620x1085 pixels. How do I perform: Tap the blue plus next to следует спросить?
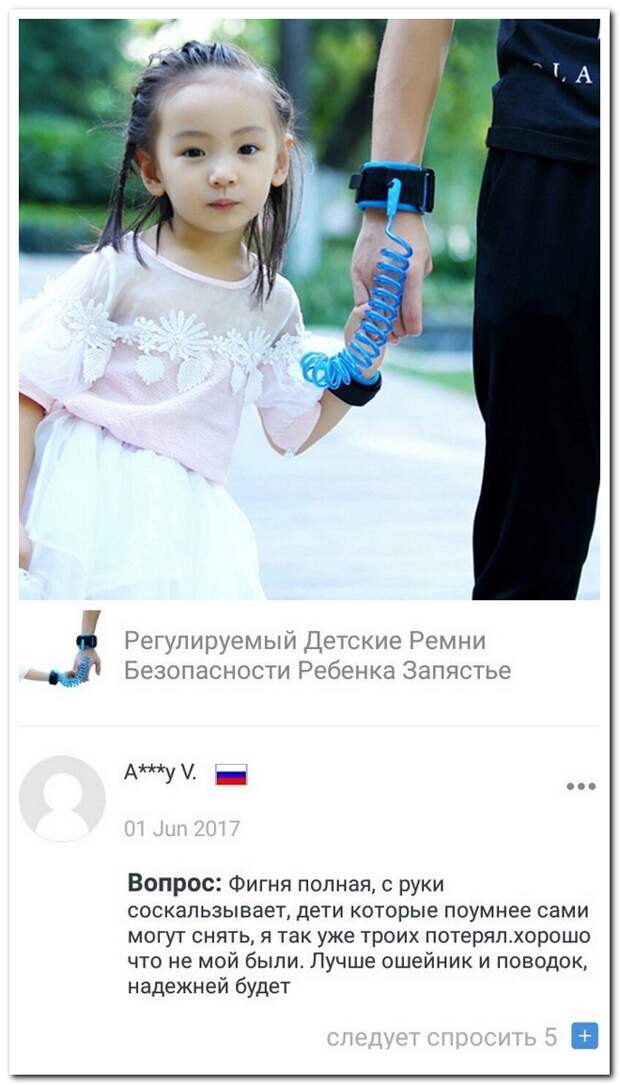[x=585, y=1036]
